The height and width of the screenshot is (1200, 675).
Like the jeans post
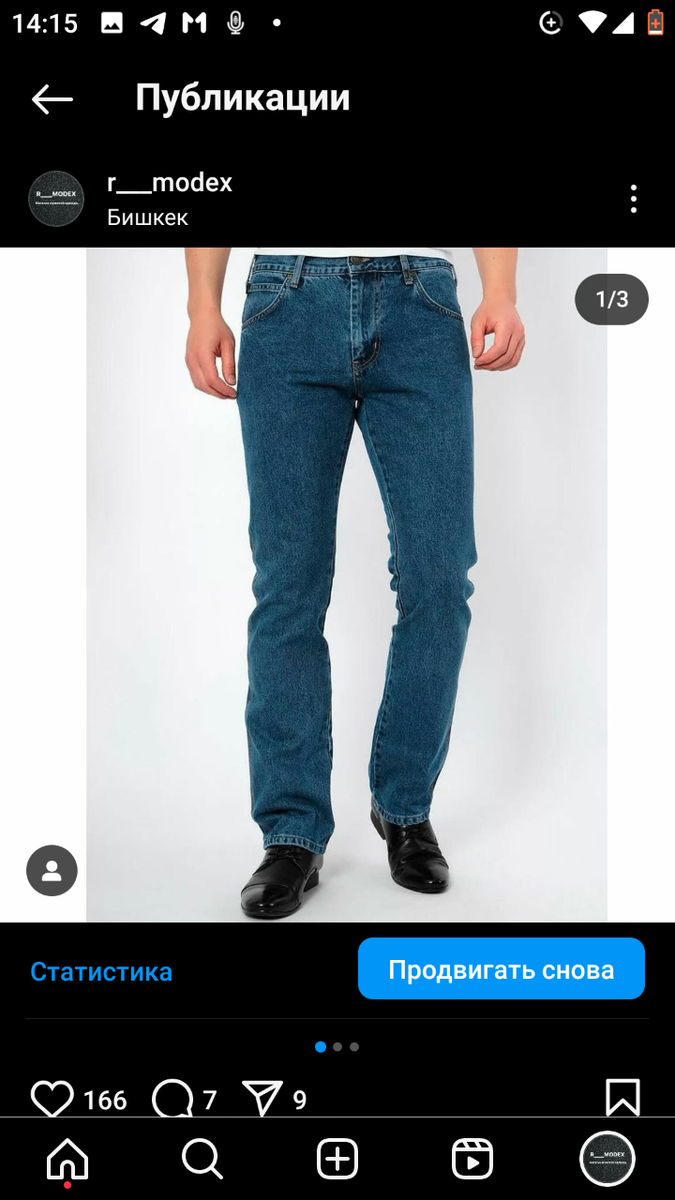pyautogui.click(x=52, y=1099)
